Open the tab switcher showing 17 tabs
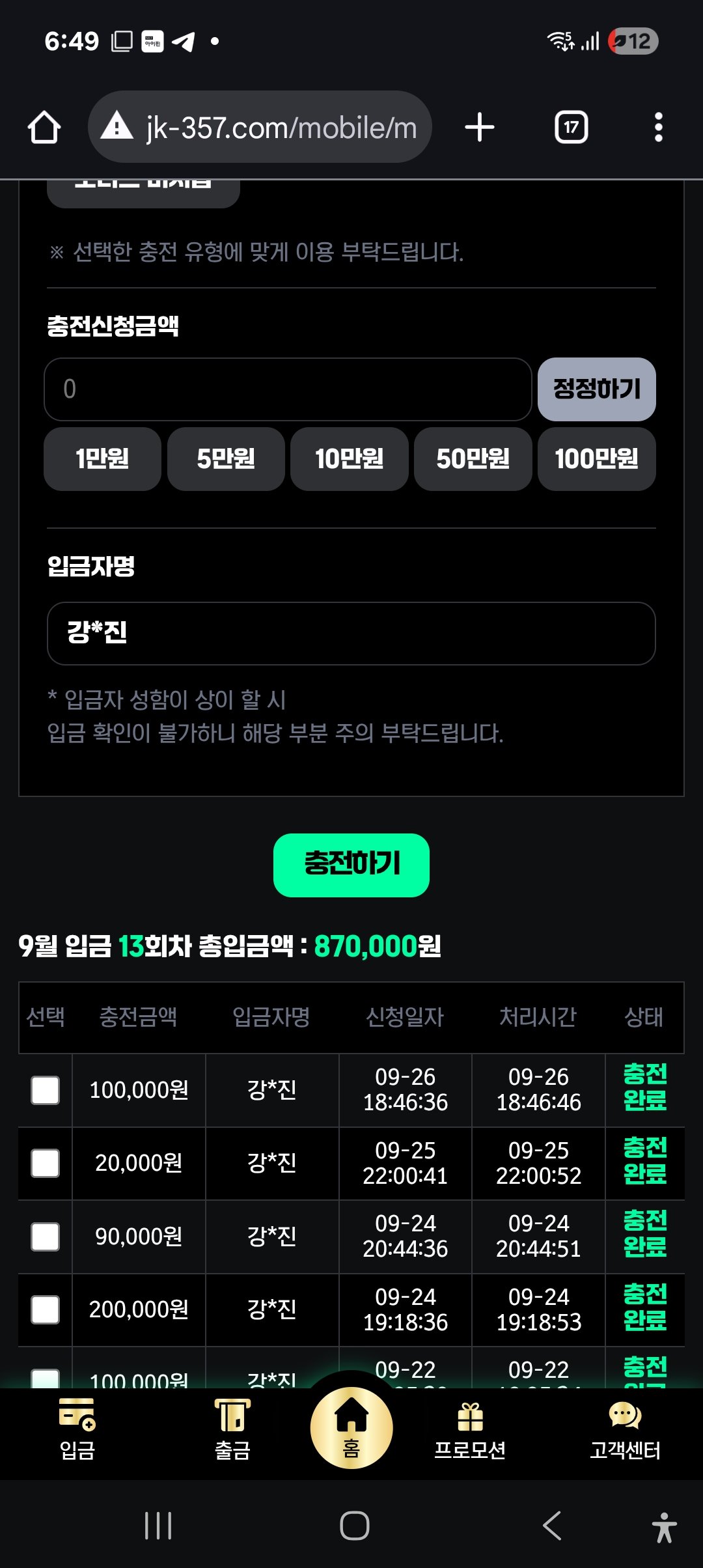703x1568 pixels. pos(571,127)
